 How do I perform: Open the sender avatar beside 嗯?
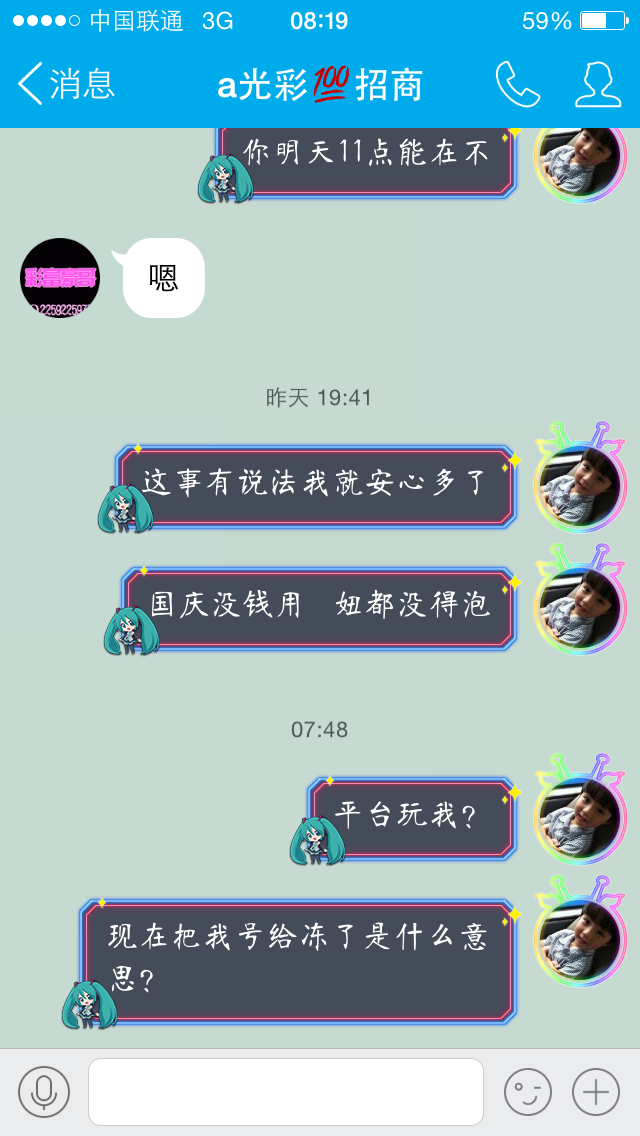click(59, 277)
